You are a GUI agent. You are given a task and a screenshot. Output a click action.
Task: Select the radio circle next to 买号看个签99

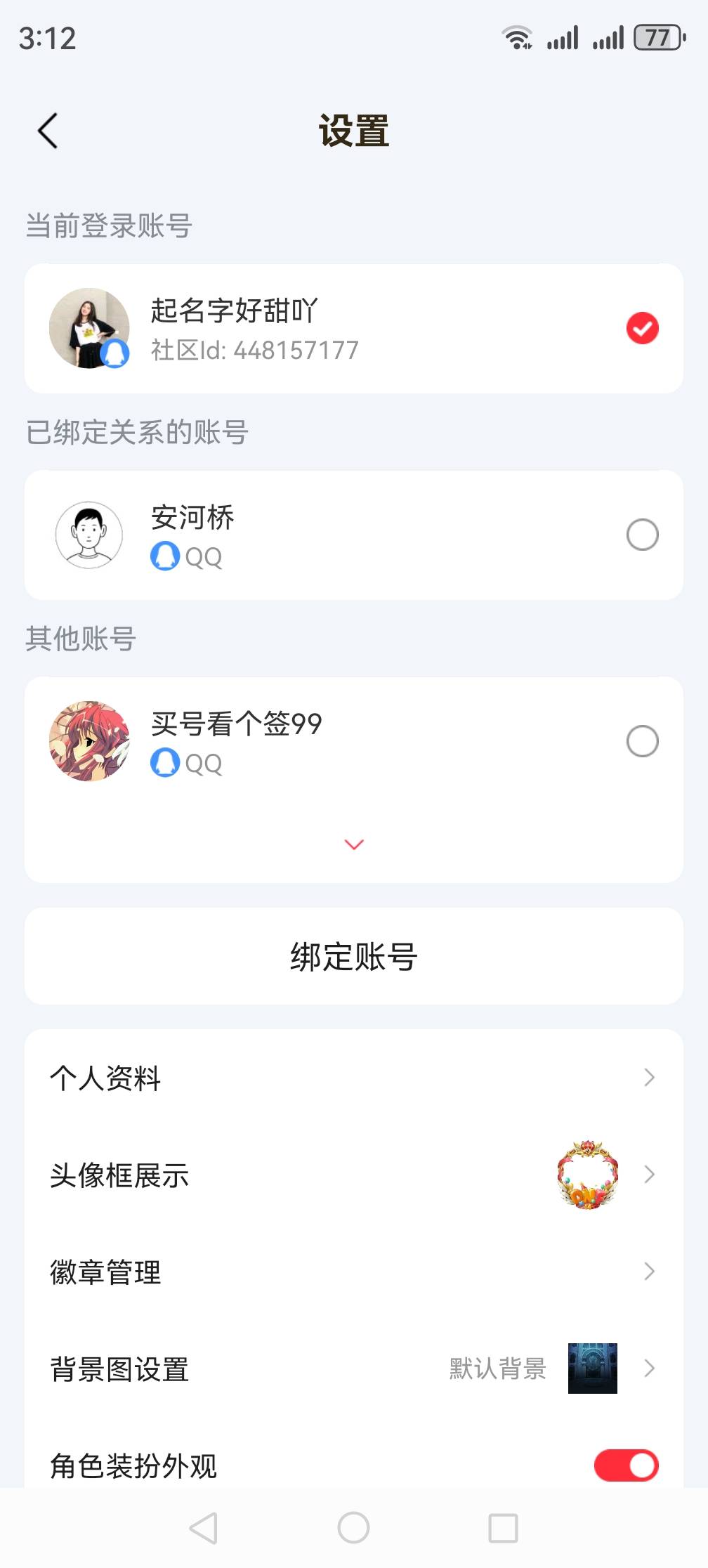click(641, 741)
